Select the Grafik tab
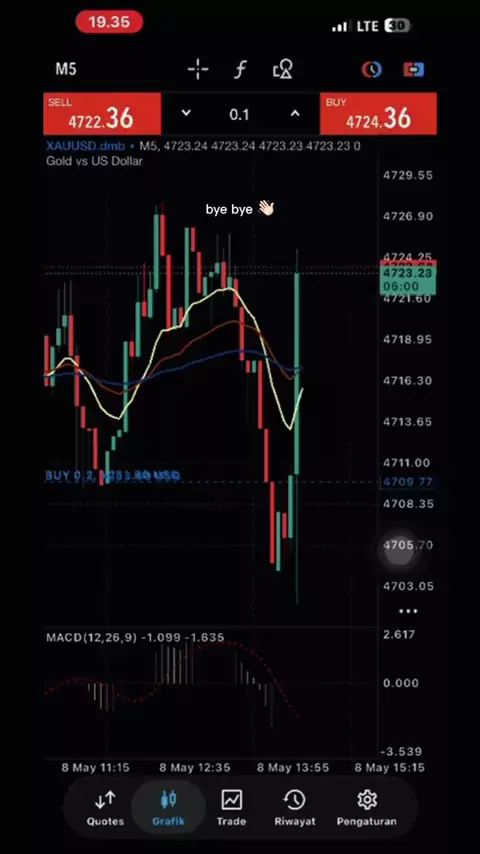 click(168, 808)
